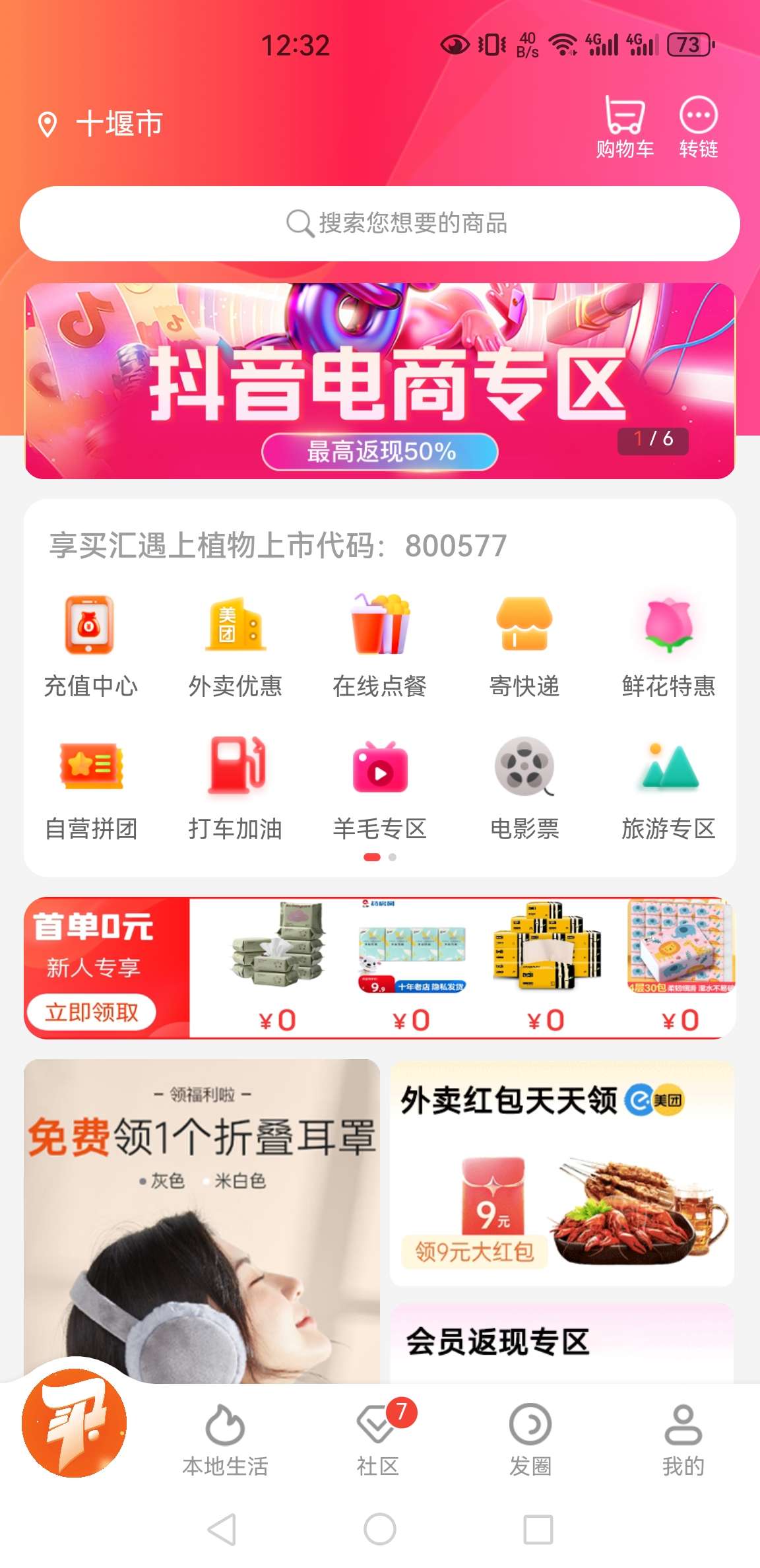
Task: Open 在线点餐 online ordering
Action: pos(380,647)
